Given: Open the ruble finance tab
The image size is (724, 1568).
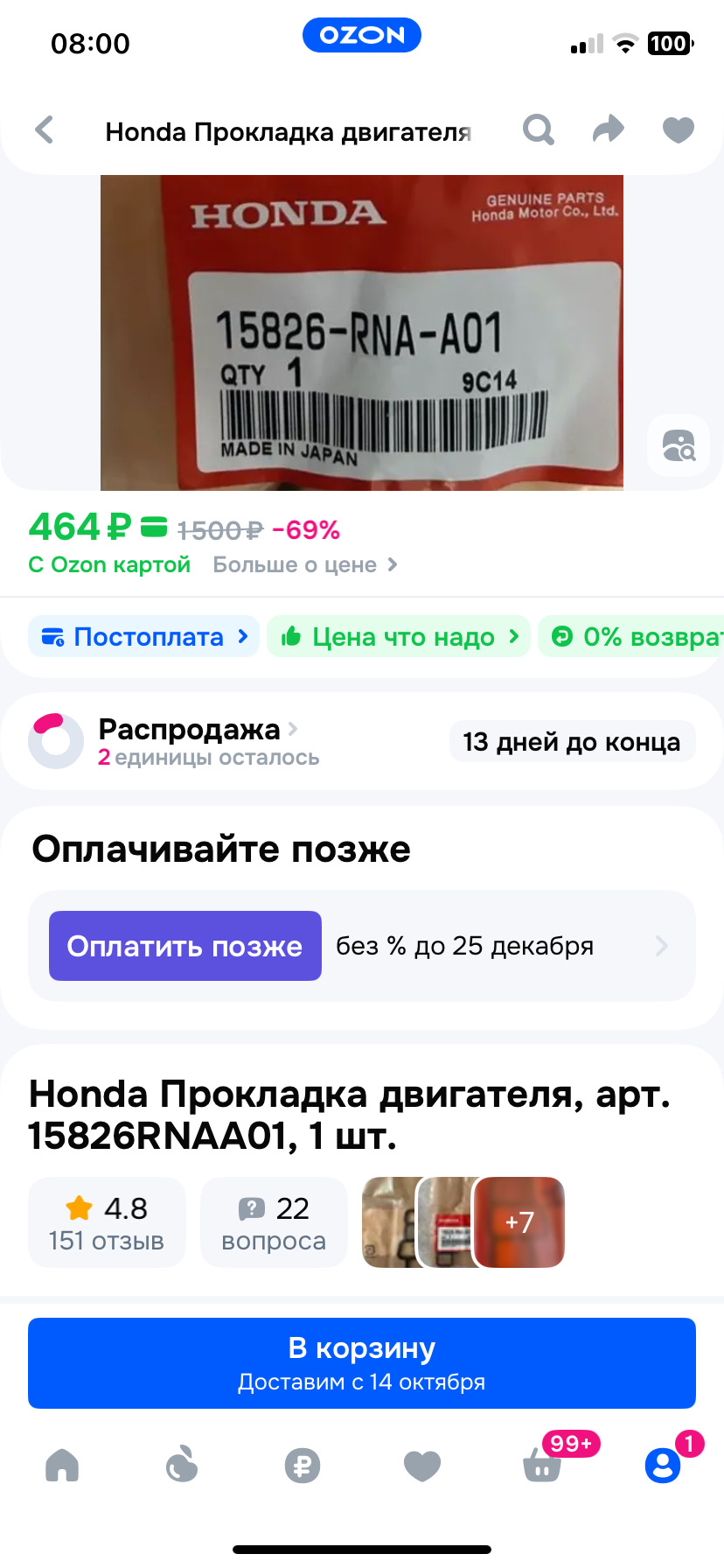Looking at the screenshot, I should (303, 1466).
